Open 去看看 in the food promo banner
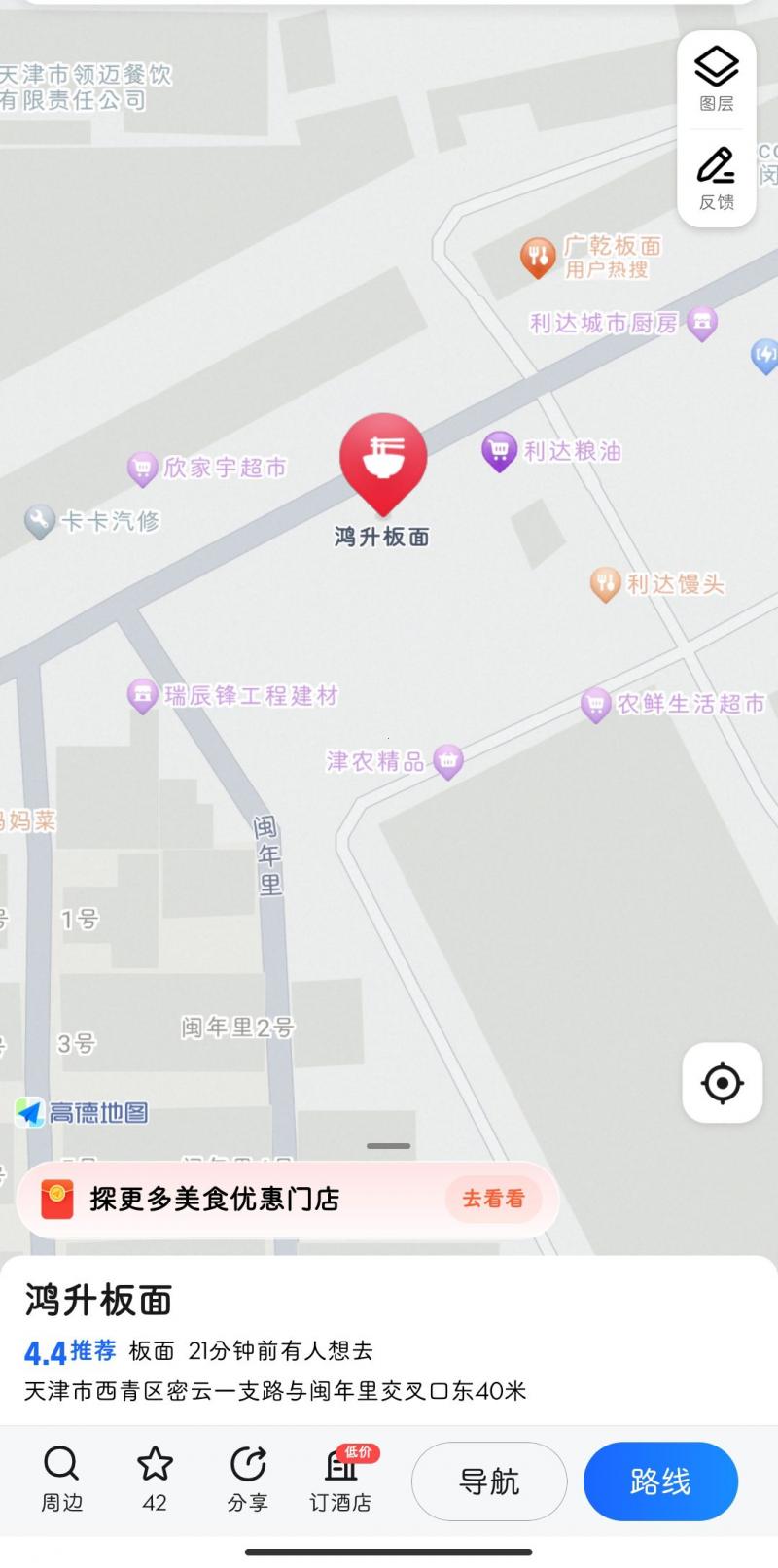The width and height of the screenshot is (778, 1568). [x=494, y=1200]
